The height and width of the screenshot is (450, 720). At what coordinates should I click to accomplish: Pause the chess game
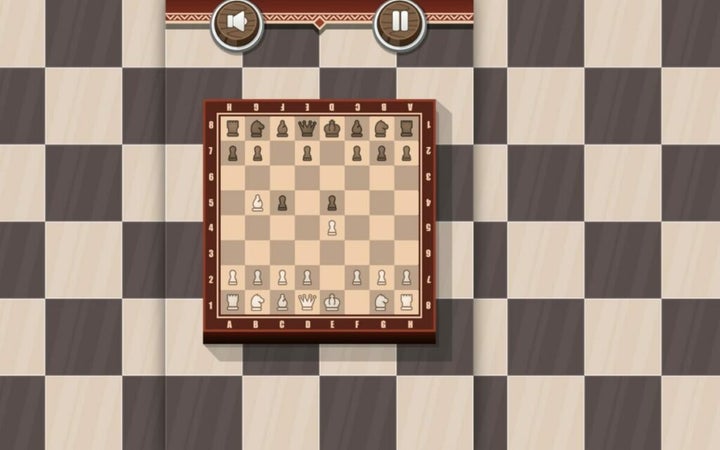pos(399,23)
